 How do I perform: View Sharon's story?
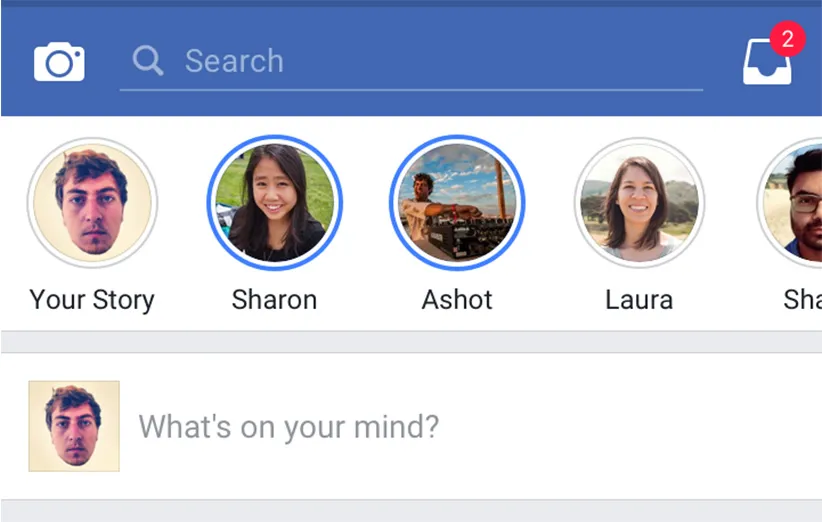pyautogui.click(x=275, y=203)
